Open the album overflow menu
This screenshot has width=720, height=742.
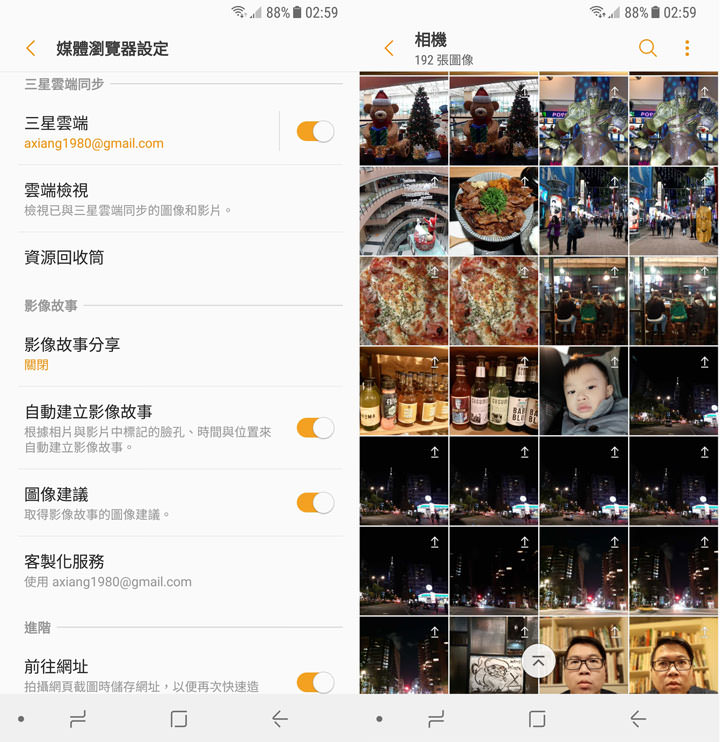pos(687,48)
